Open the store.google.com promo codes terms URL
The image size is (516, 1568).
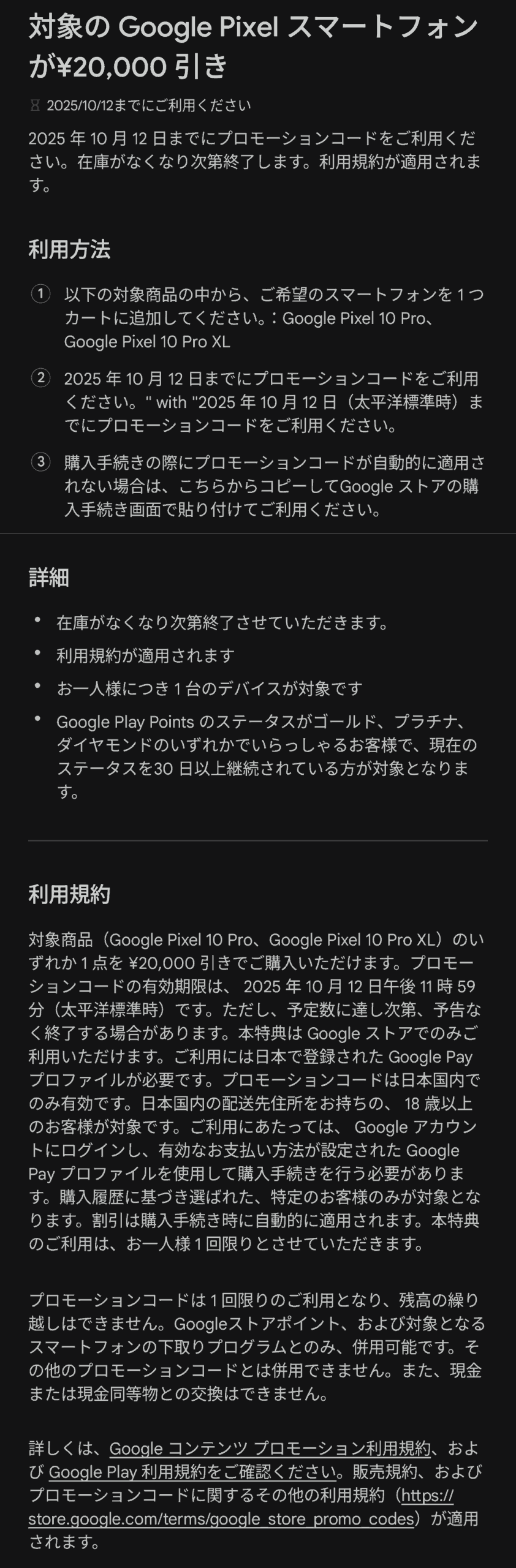click(x=221, y=1519)
